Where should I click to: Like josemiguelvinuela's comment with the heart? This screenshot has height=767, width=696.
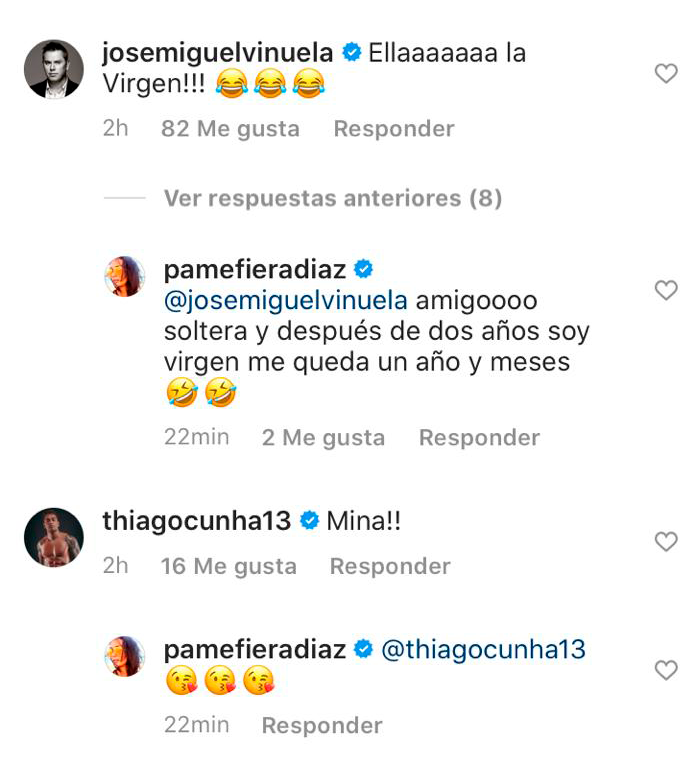(x=665, y=73)
